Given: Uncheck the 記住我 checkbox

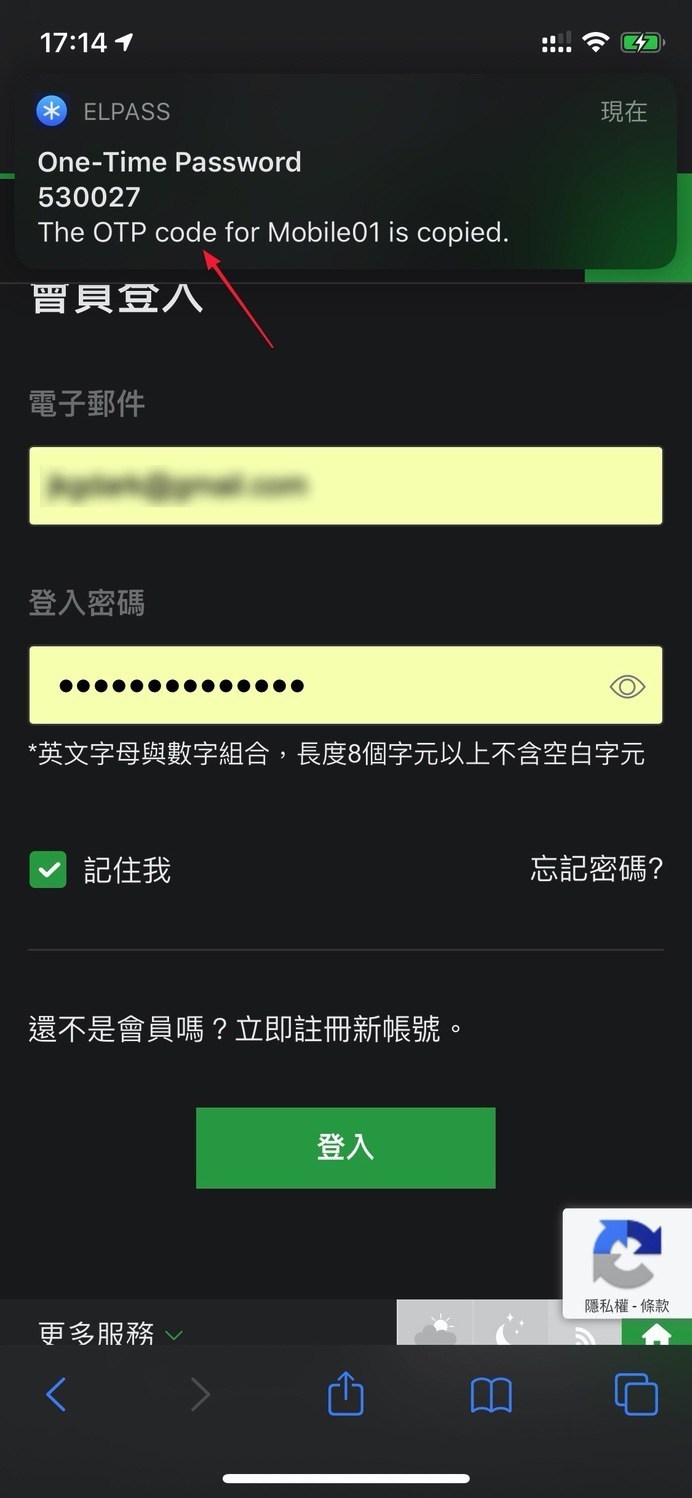Looking at the screenshot, I should click(48, 870).
